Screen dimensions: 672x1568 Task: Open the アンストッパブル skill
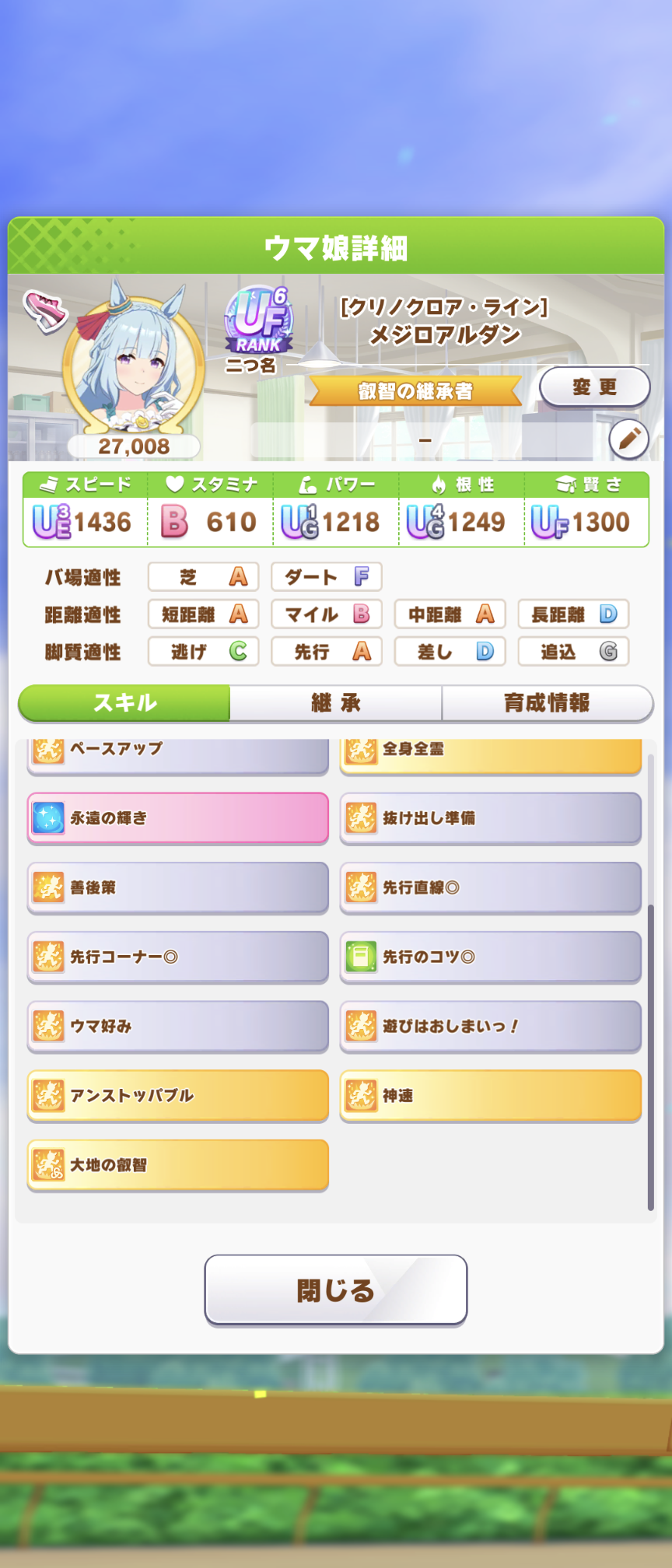coord(177,1095)
